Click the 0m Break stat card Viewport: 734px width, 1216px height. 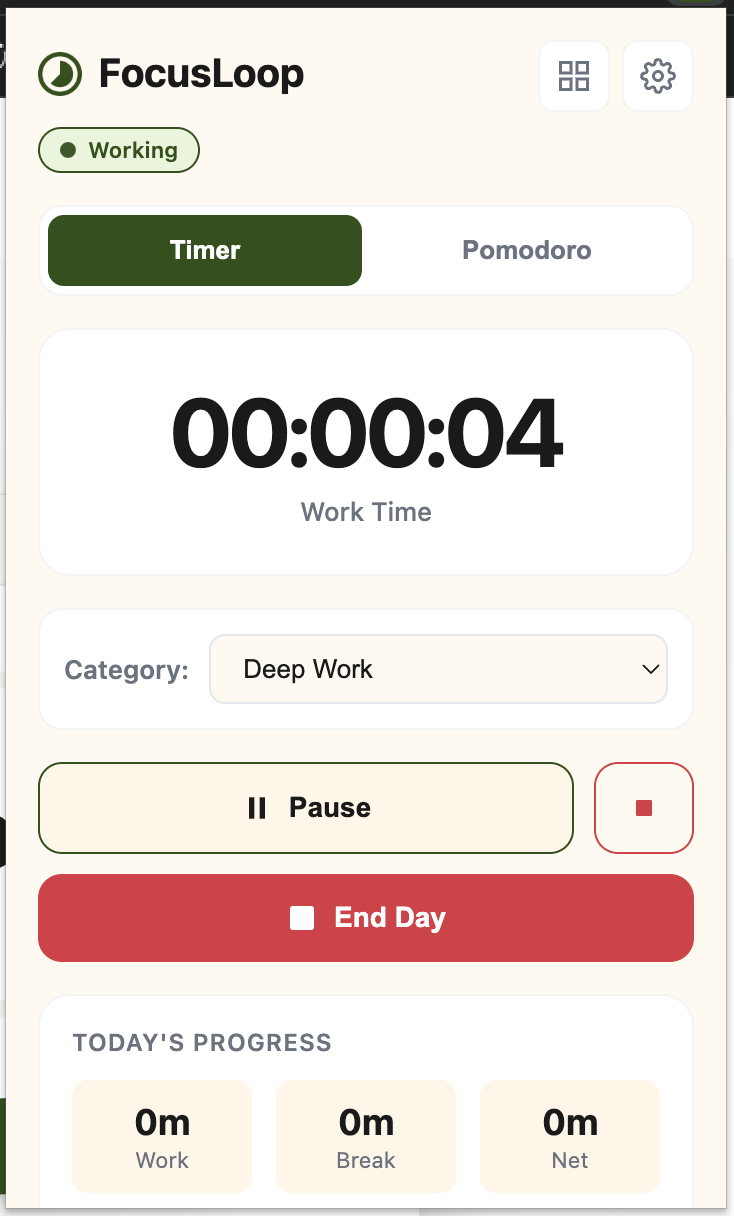(x=365, y=1136)
